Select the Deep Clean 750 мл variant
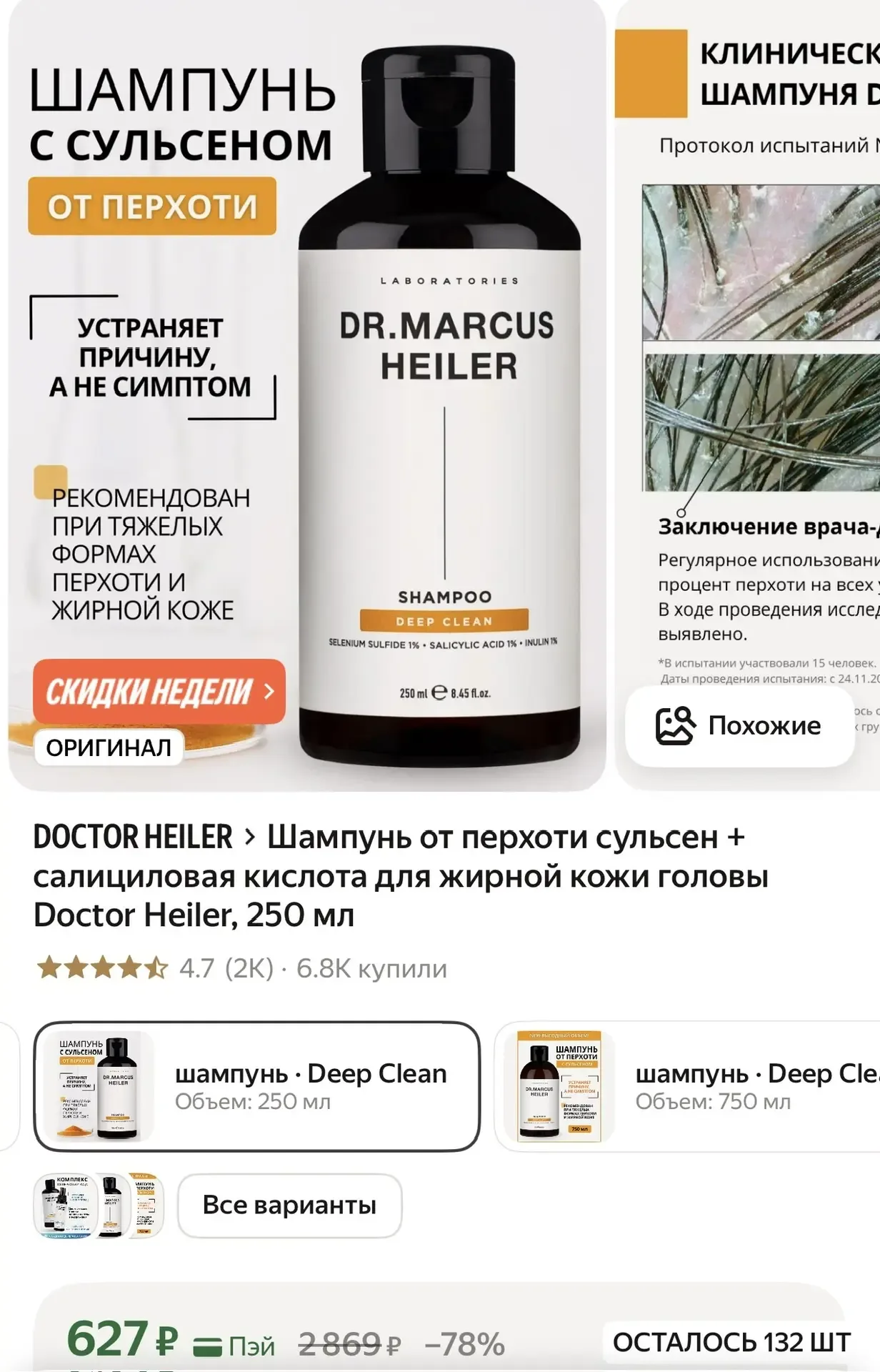The image size is (880, 1372). click(686, 1086)
